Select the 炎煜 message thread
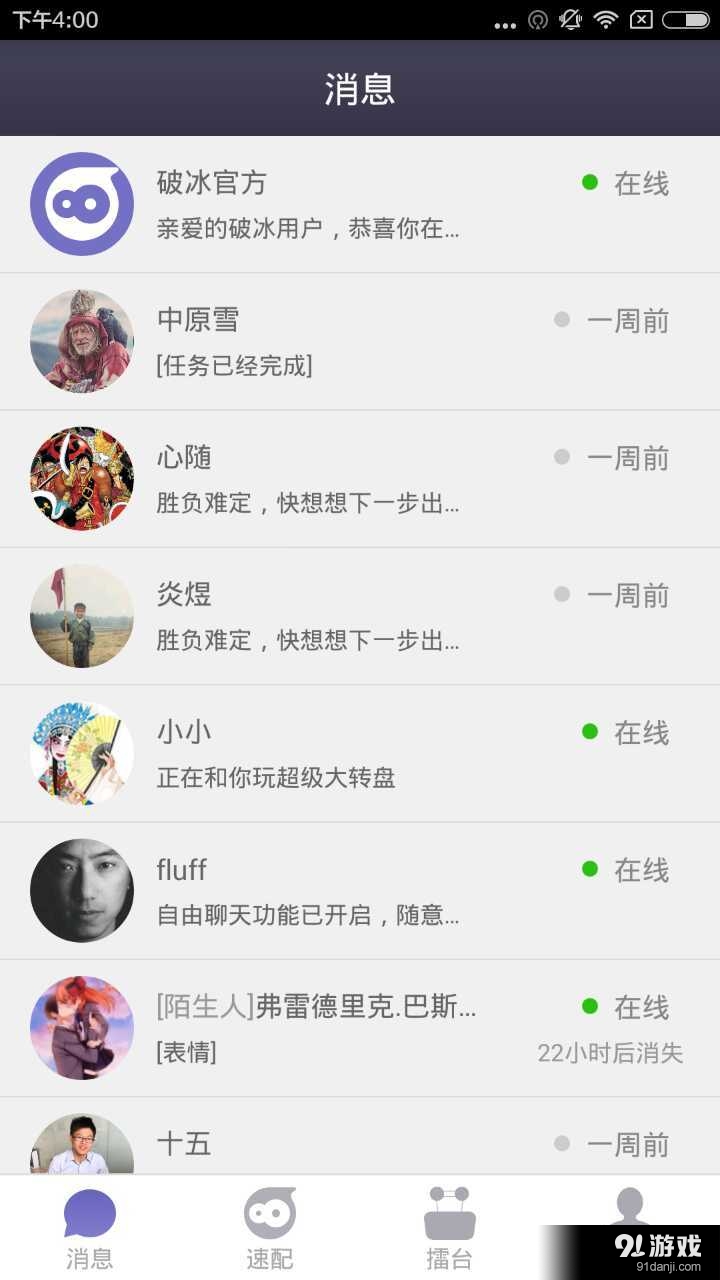720x1280 pixels. [360, 616]
